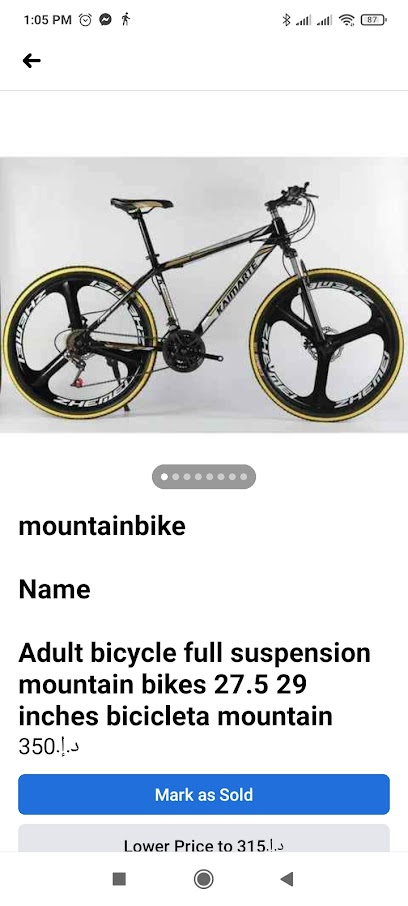This screenshot has height=906, width=408.
Task: Lower the listing price to 315
Action: pyautogui.click(x=204, y=839)
